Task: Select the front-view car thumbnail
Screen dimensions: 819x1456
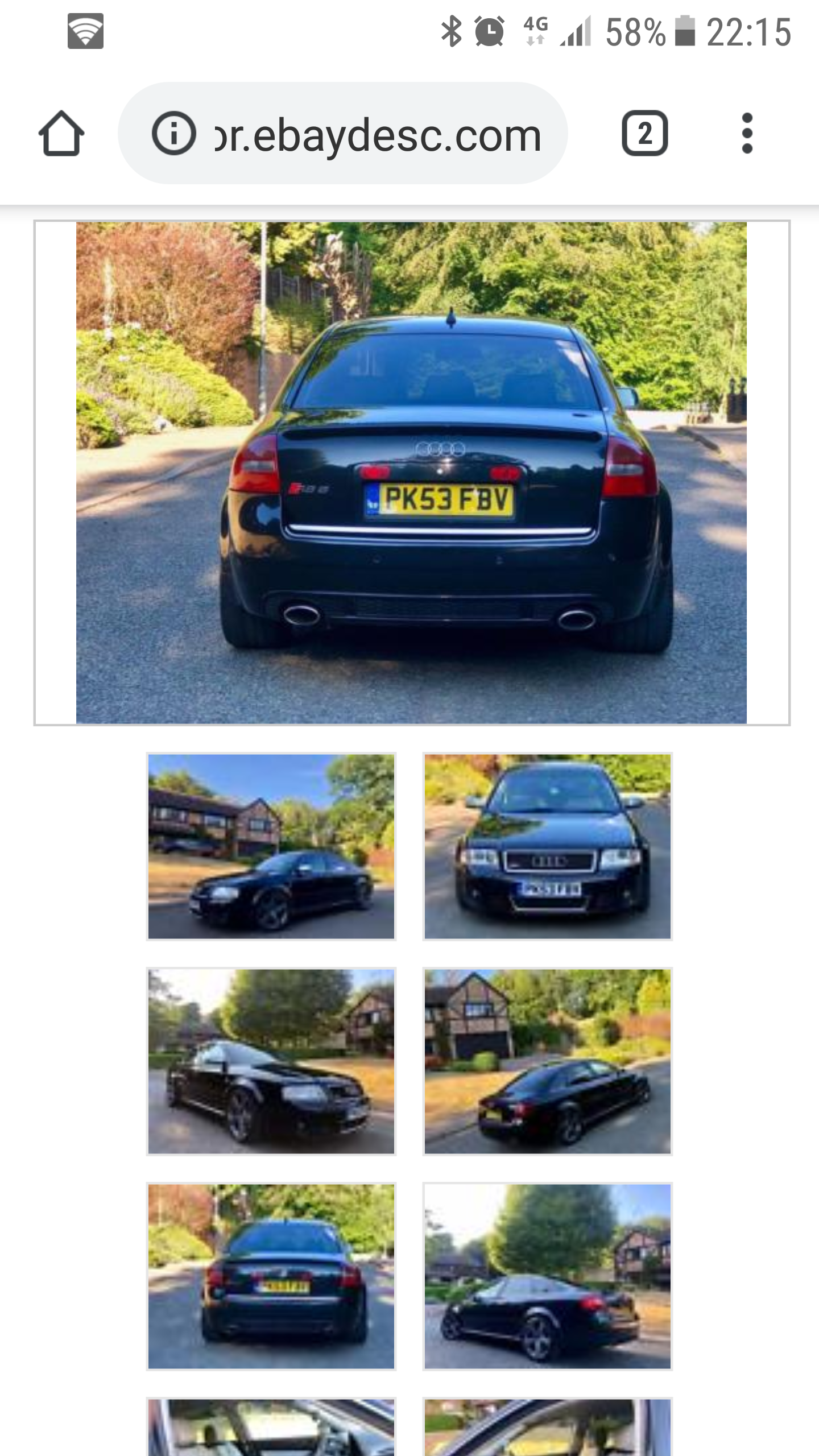Action: [547, 846]
